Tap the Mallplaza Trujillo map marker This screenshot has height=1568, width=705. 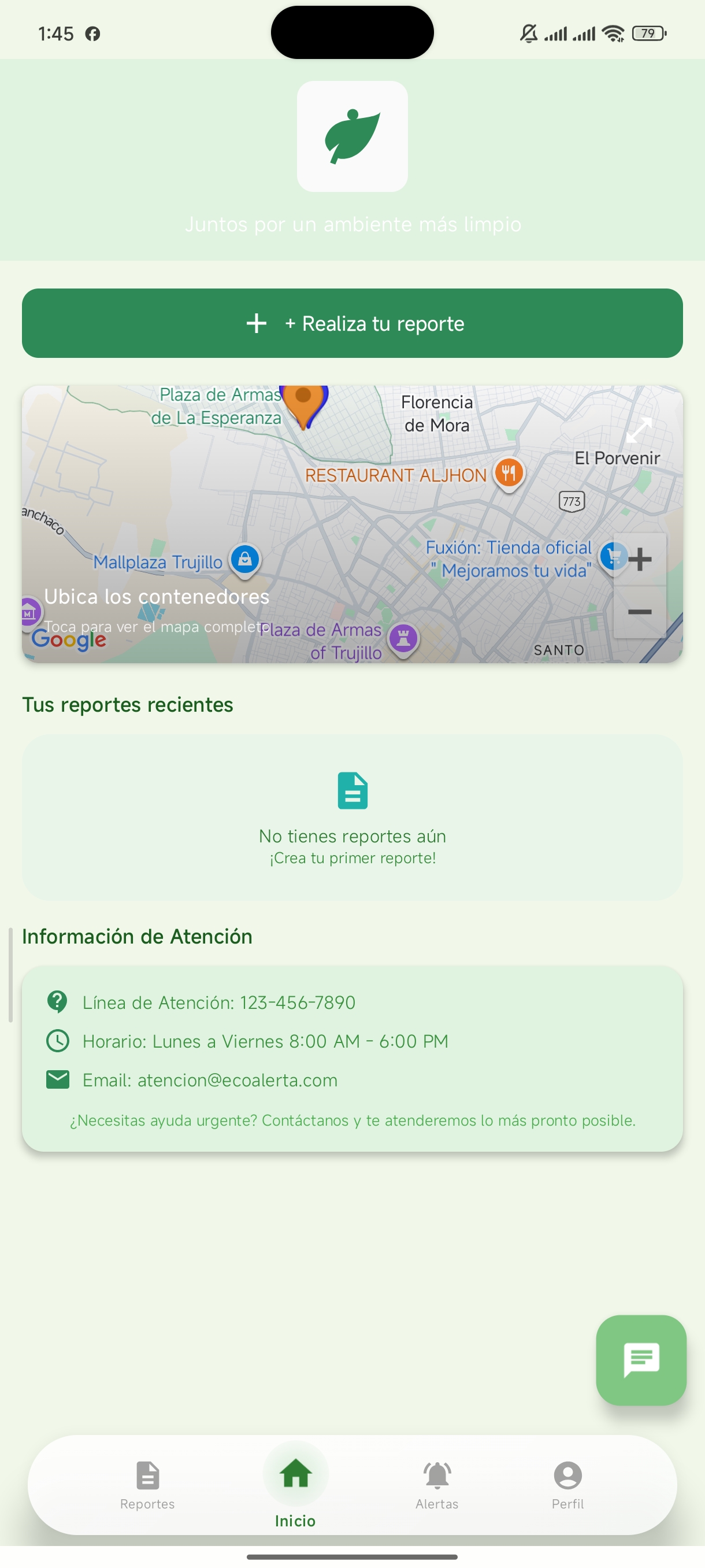(244, 561)
